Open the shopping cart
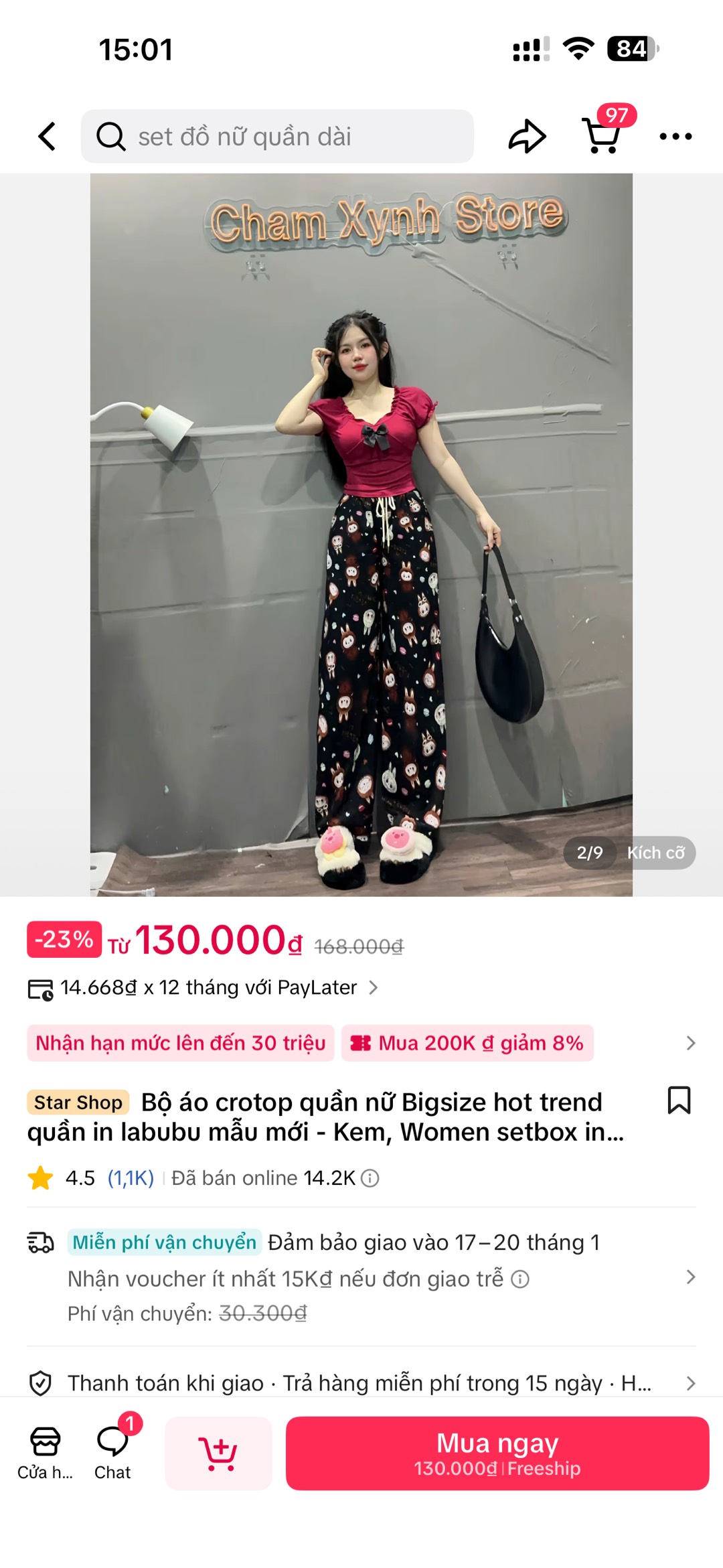Image resolution: width=723 pixels, height=1568 pixels. [x=602, y=135]
